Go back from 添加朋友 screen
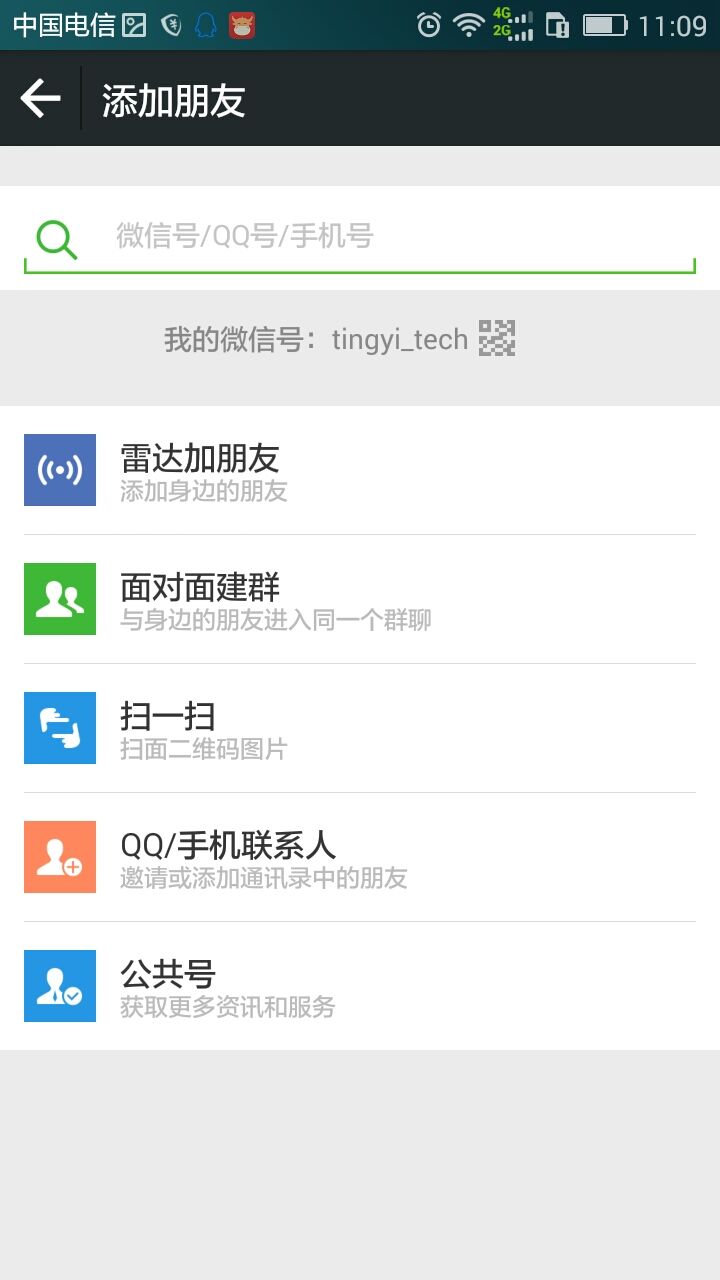Screen dimensions: 720x1280 (40, 99)
